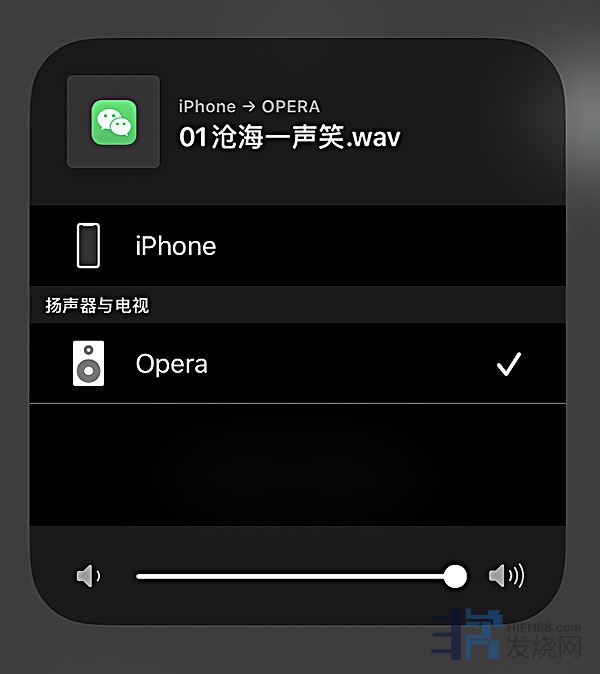Tap the volume slider to adjust level

coord(300,576)
